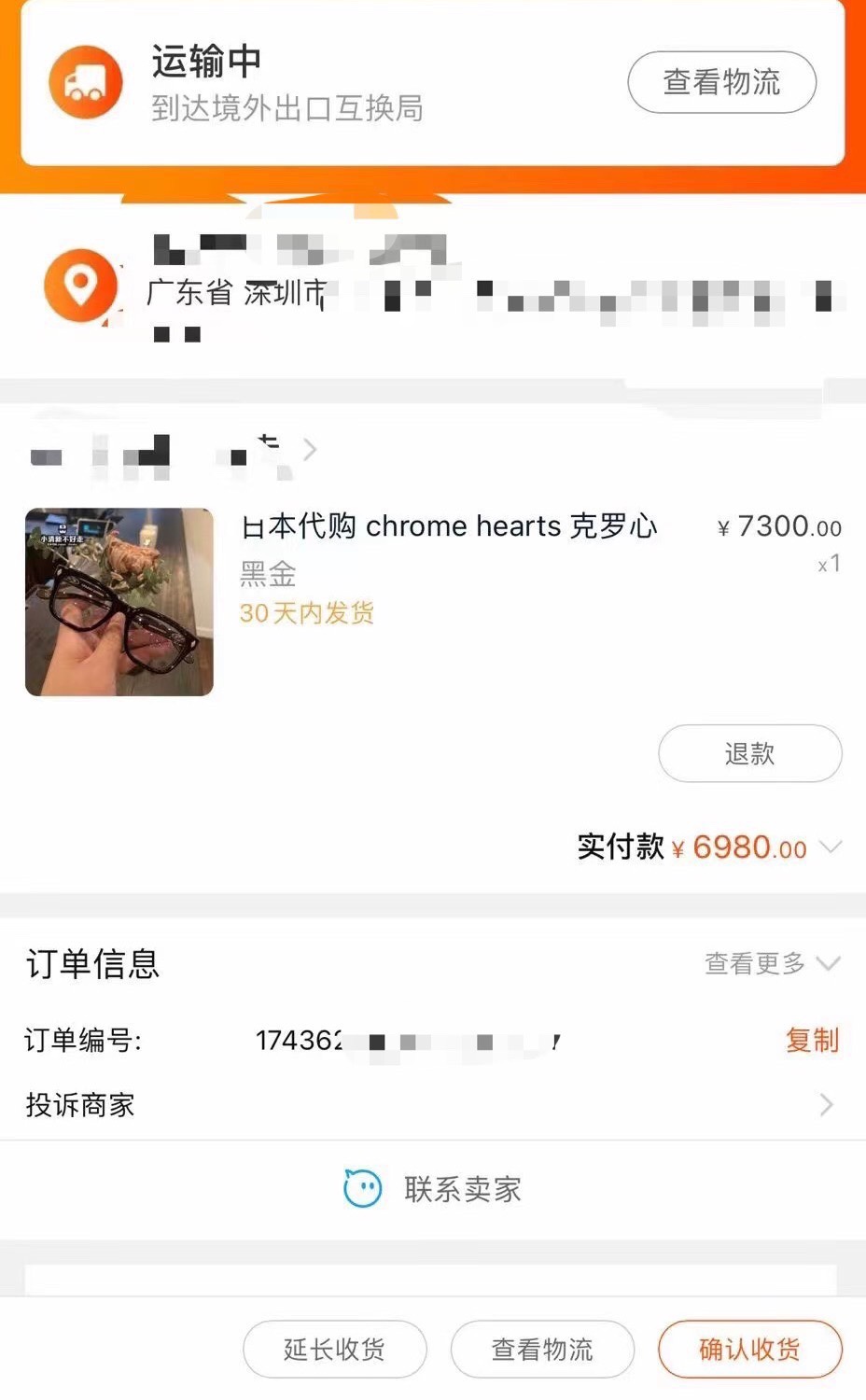The image size is (866, 1400).
Task: Click 延长收货 to extend delivery time
Action: click(x=334, y=1349)
